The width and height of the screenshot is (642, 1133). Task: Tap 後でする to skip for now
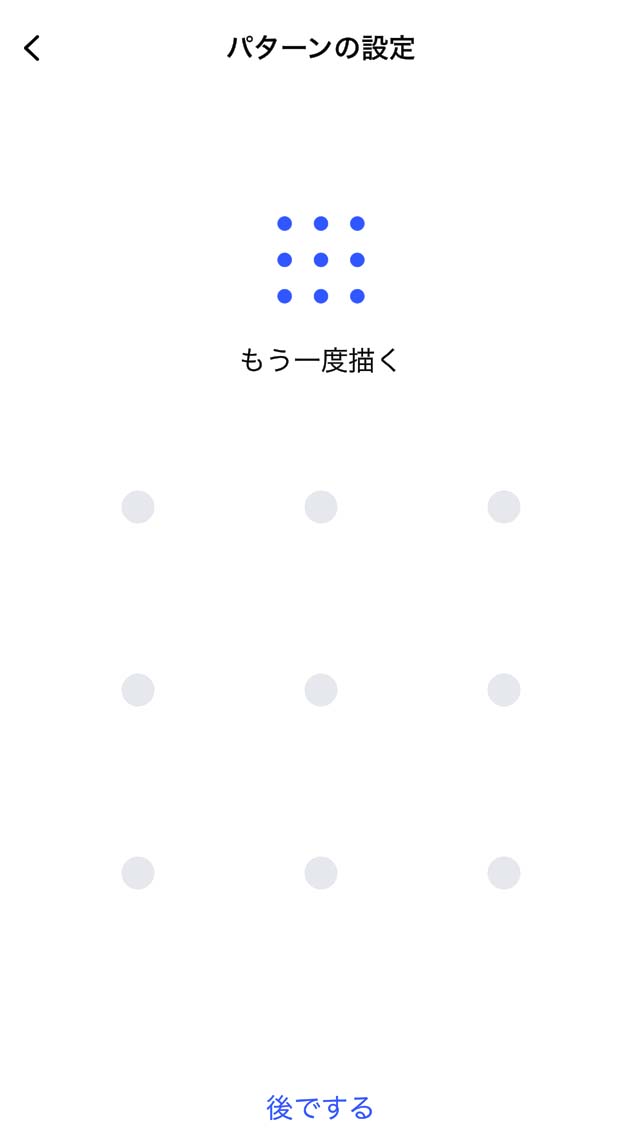pyautogui.click(x=320, y=1107)
